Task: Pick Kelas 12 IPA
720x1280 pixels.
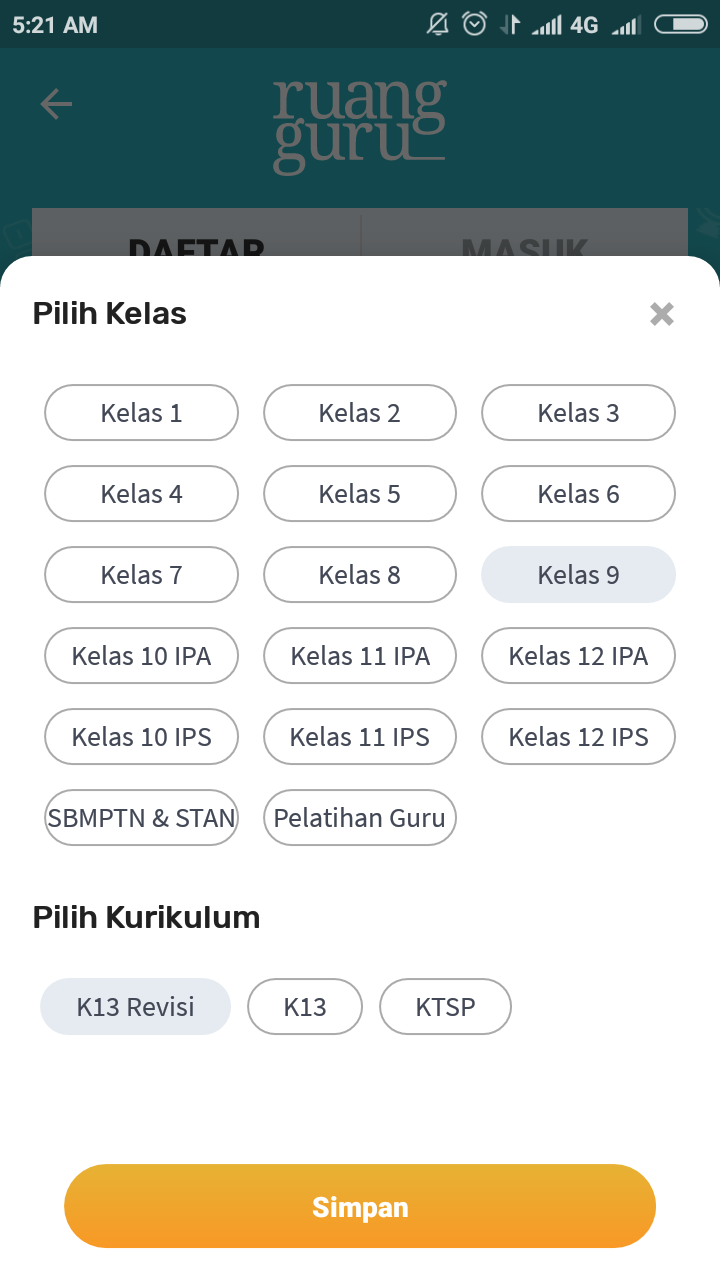Action: point(578,656)
